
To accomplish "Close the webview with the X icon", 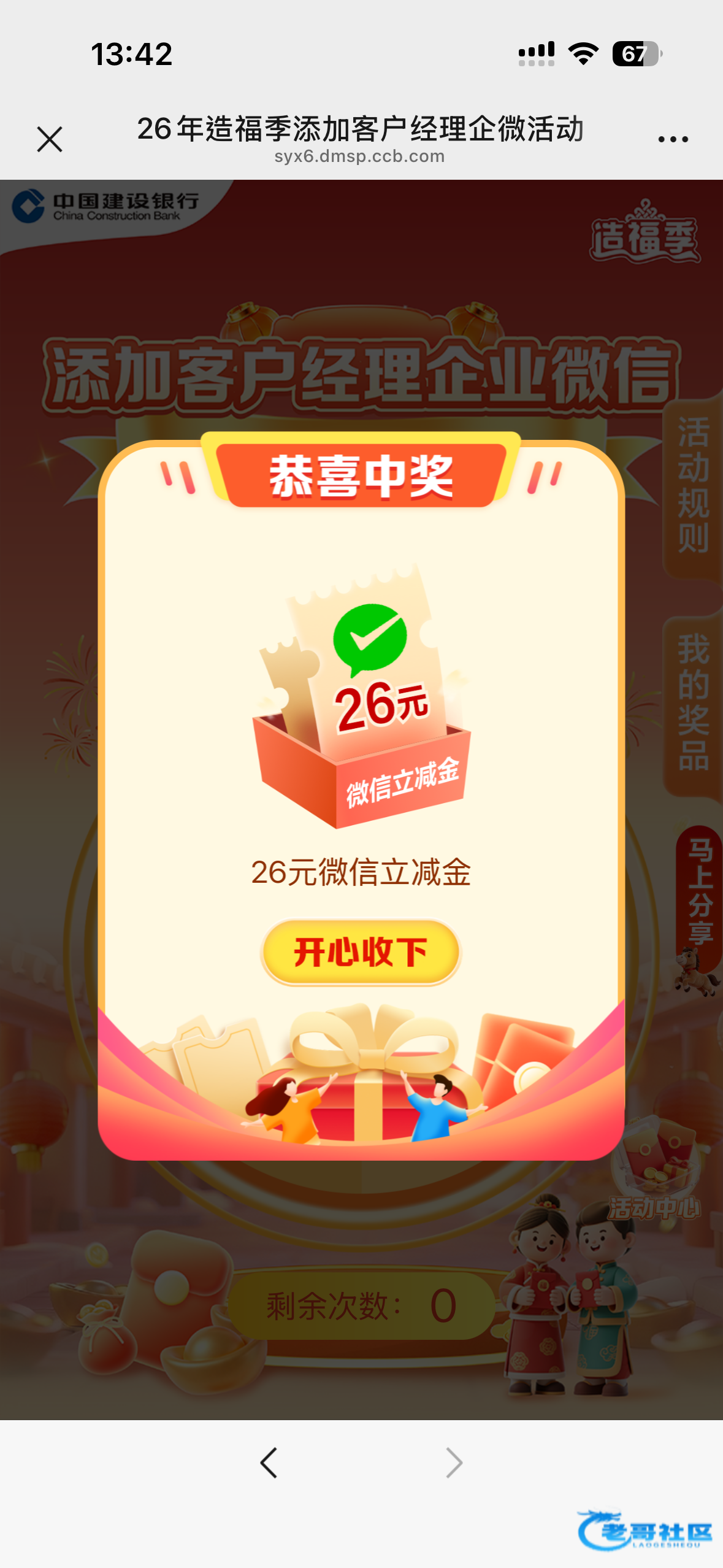I will 50,139.
